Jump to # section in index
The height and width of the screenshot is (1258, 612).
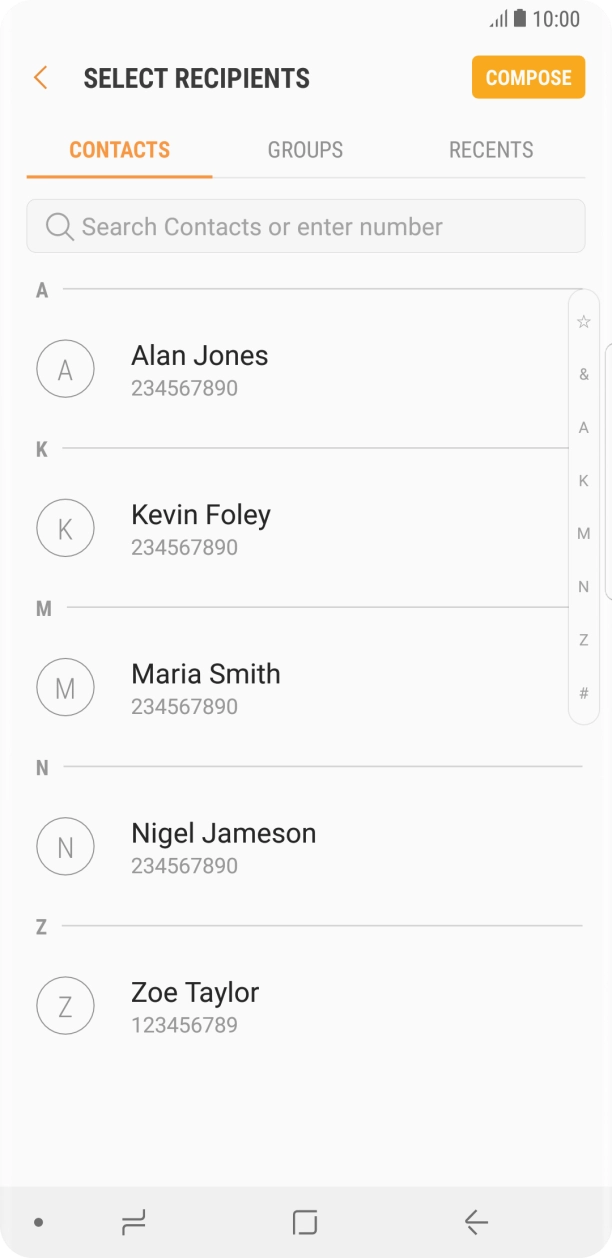584,693
